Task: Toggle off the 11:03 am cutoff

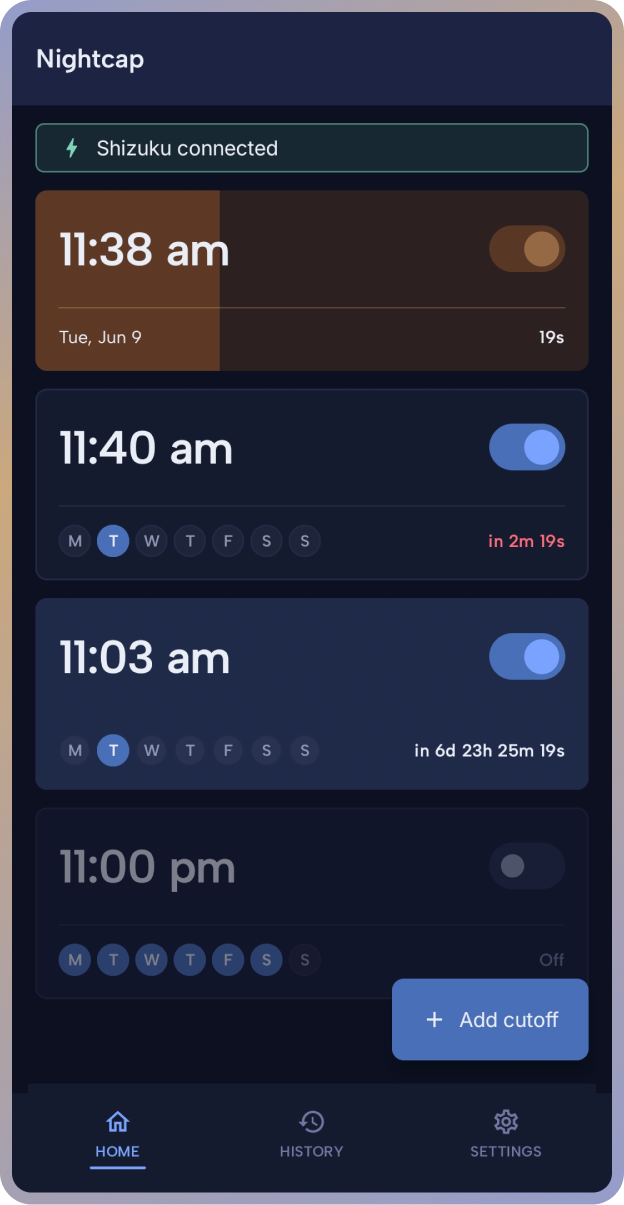Action: pyautogui.click(x=527, y=657)
